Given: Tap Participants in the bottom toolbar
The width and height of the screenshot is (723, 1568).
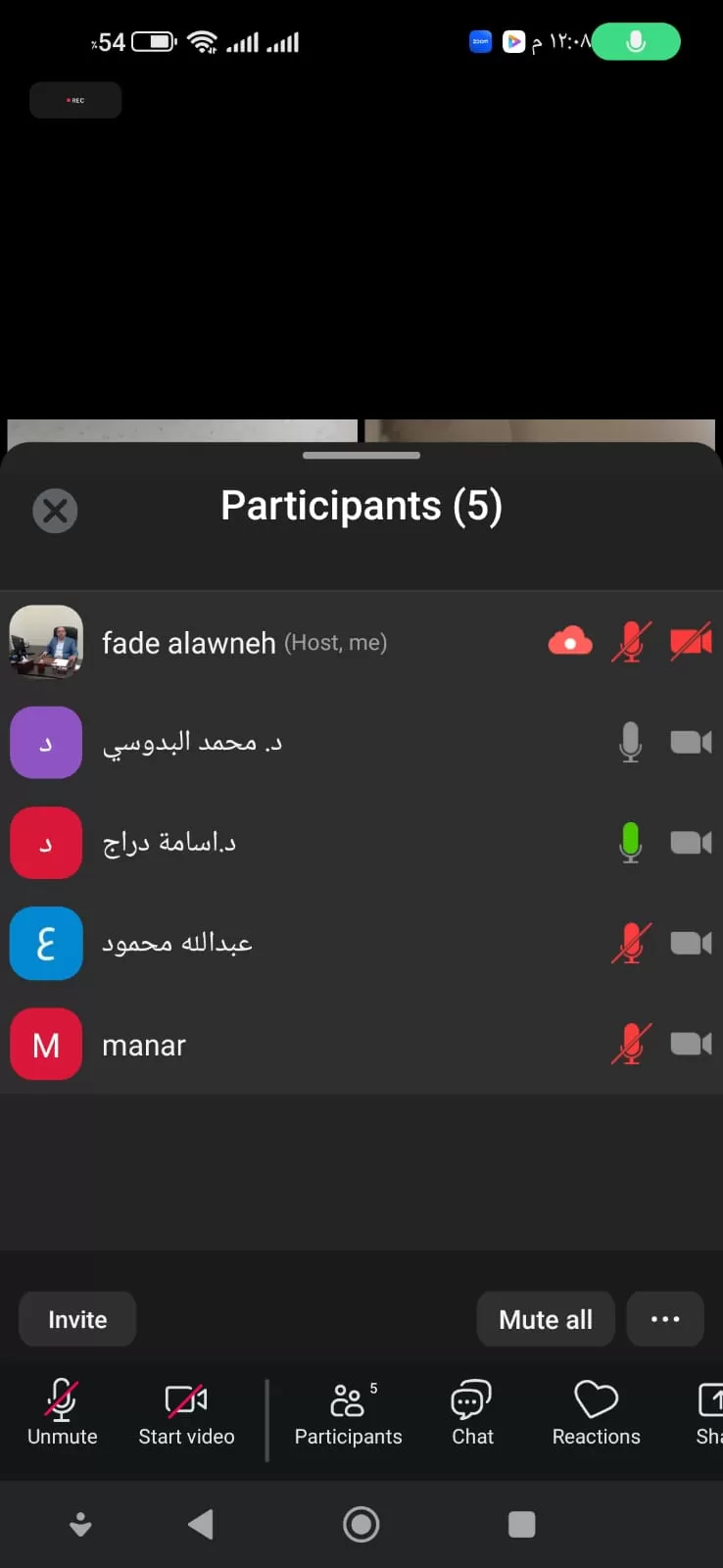Looking at the screenshot, I should coord(348,1412).
